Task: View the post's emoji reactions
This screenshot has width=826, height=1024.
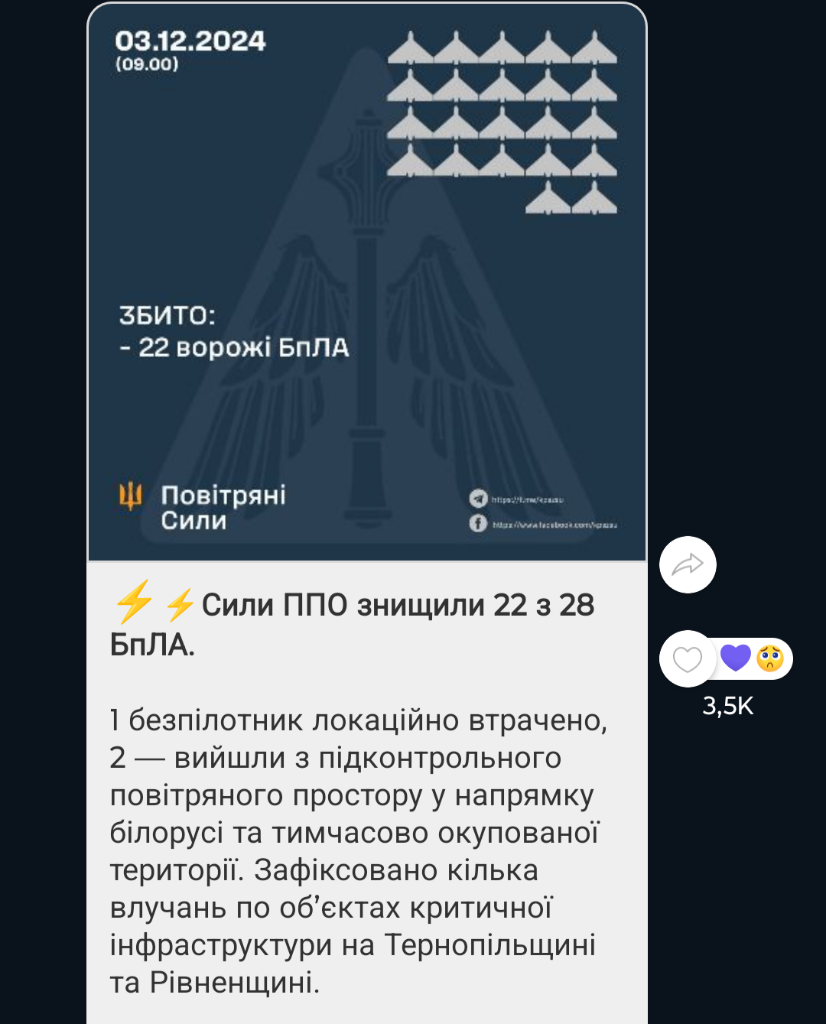Action: [x=755, y=659]
